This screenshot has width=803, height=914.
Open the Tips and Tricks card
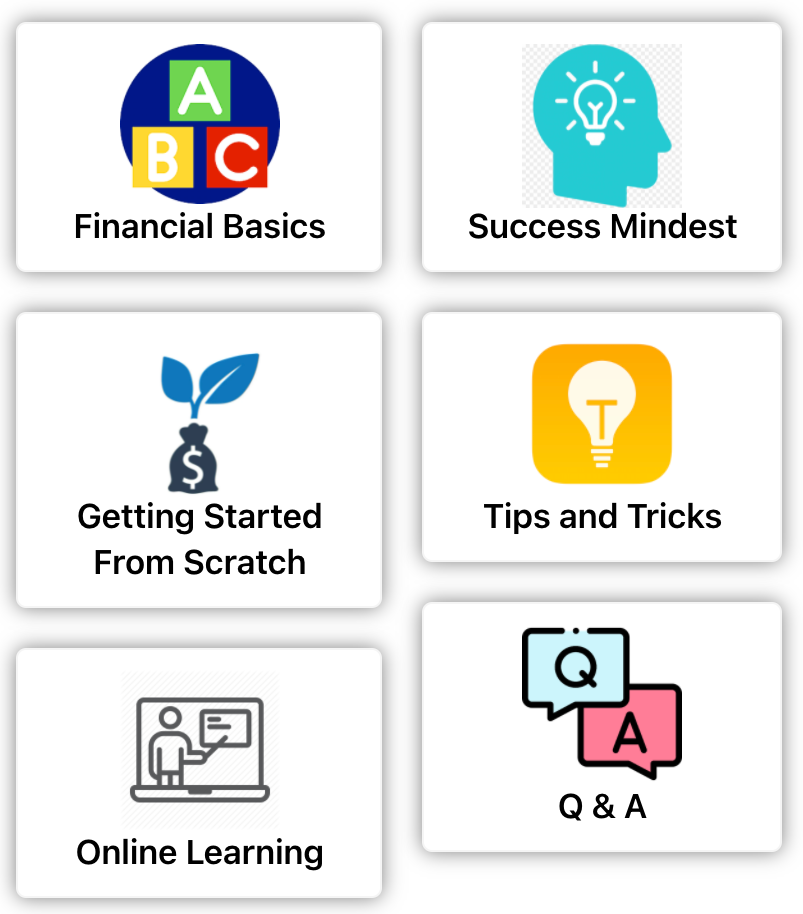pos(601,437)
